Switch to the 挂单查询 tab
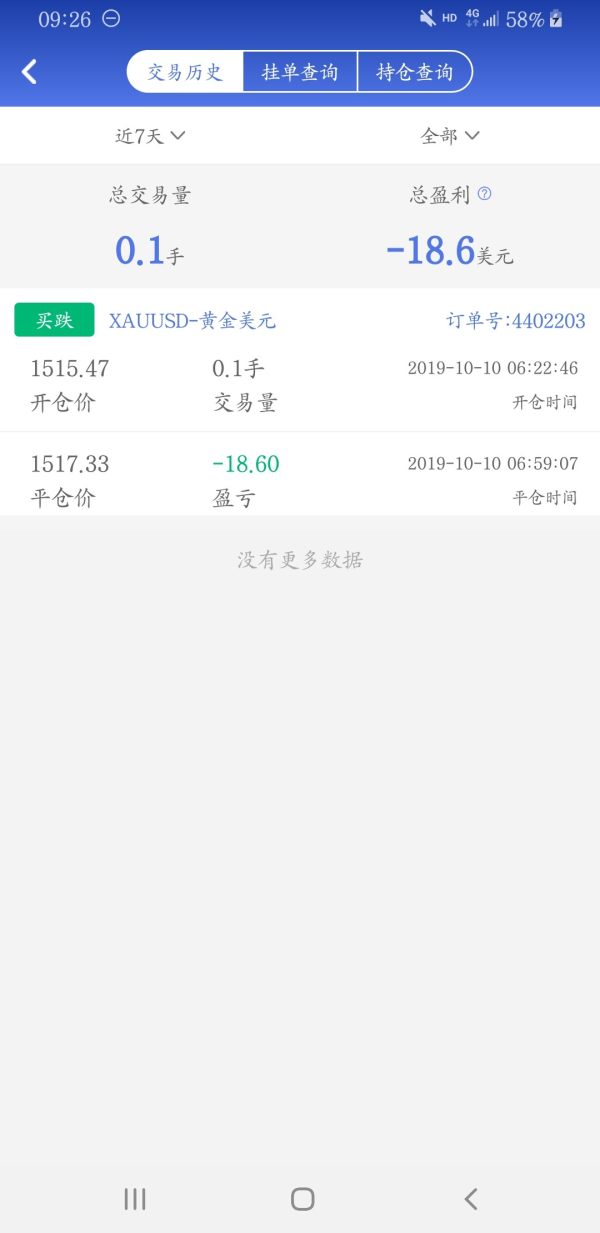Image resolution: width=600 pixels, height=1233 pixels. (x=300, y=72)
